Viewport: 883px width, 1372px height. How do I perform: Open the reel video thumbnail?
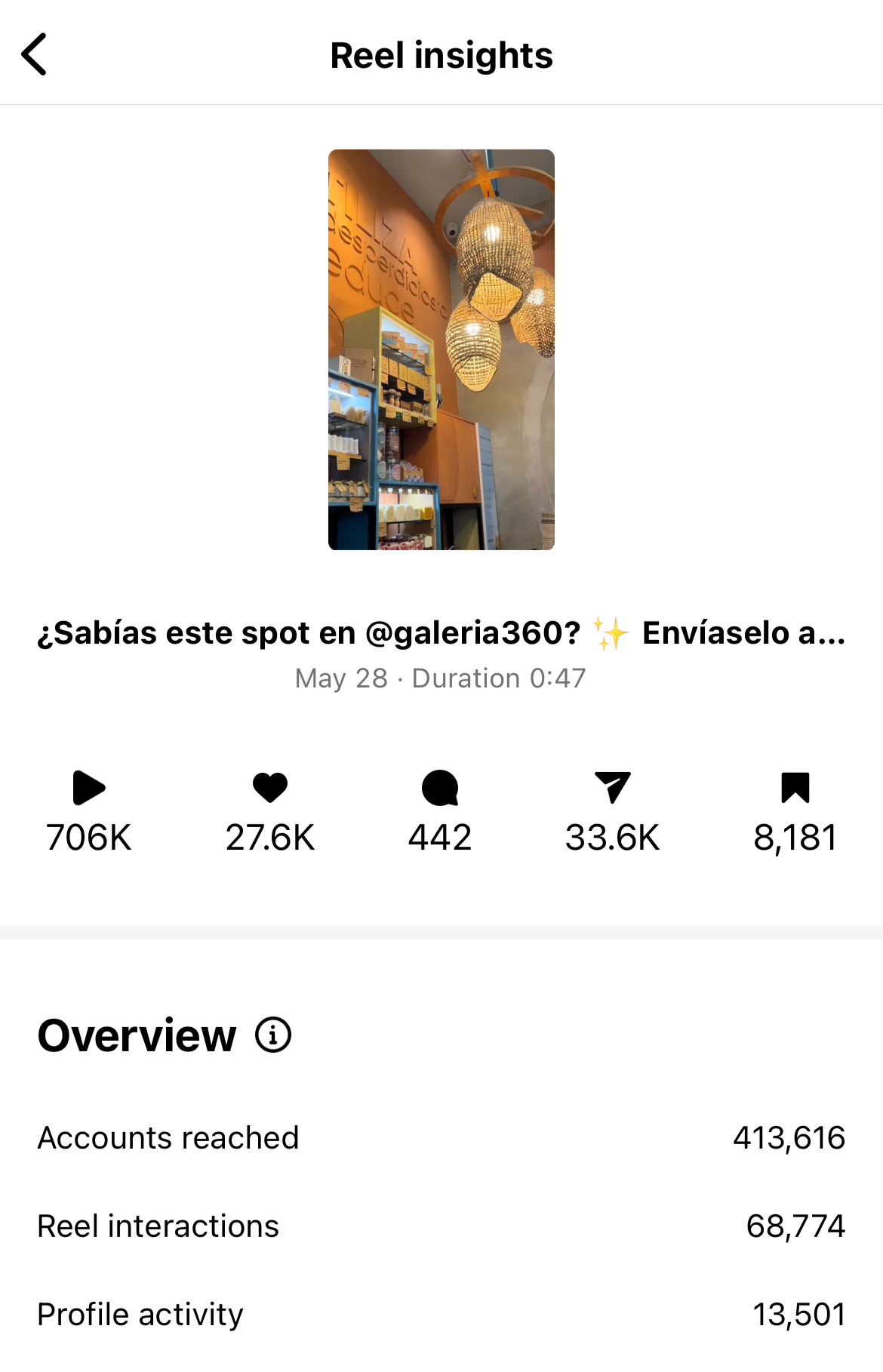pos(441,349)
